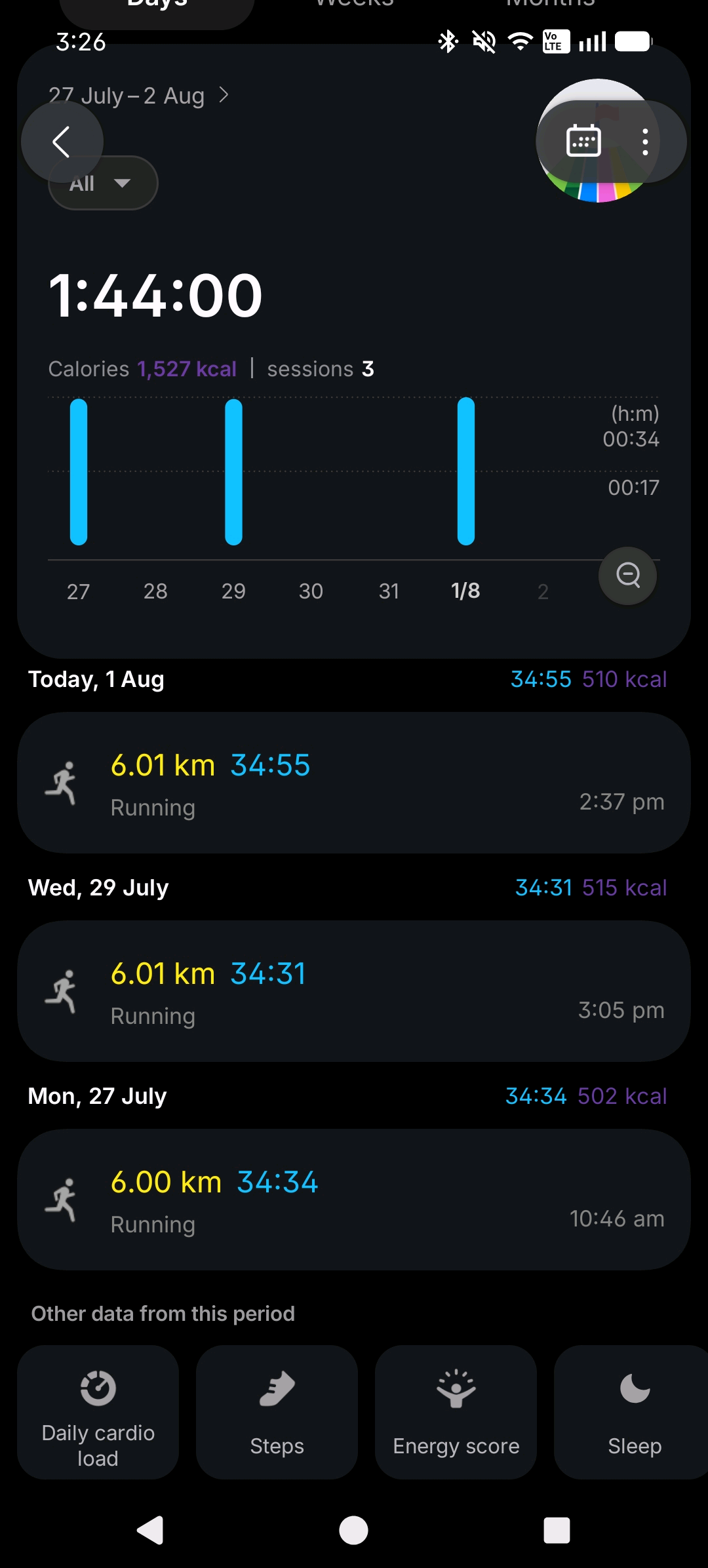Select the 27 July bar in the chart
Screen dimensions: 708x1568
click(x=79, y=472)
